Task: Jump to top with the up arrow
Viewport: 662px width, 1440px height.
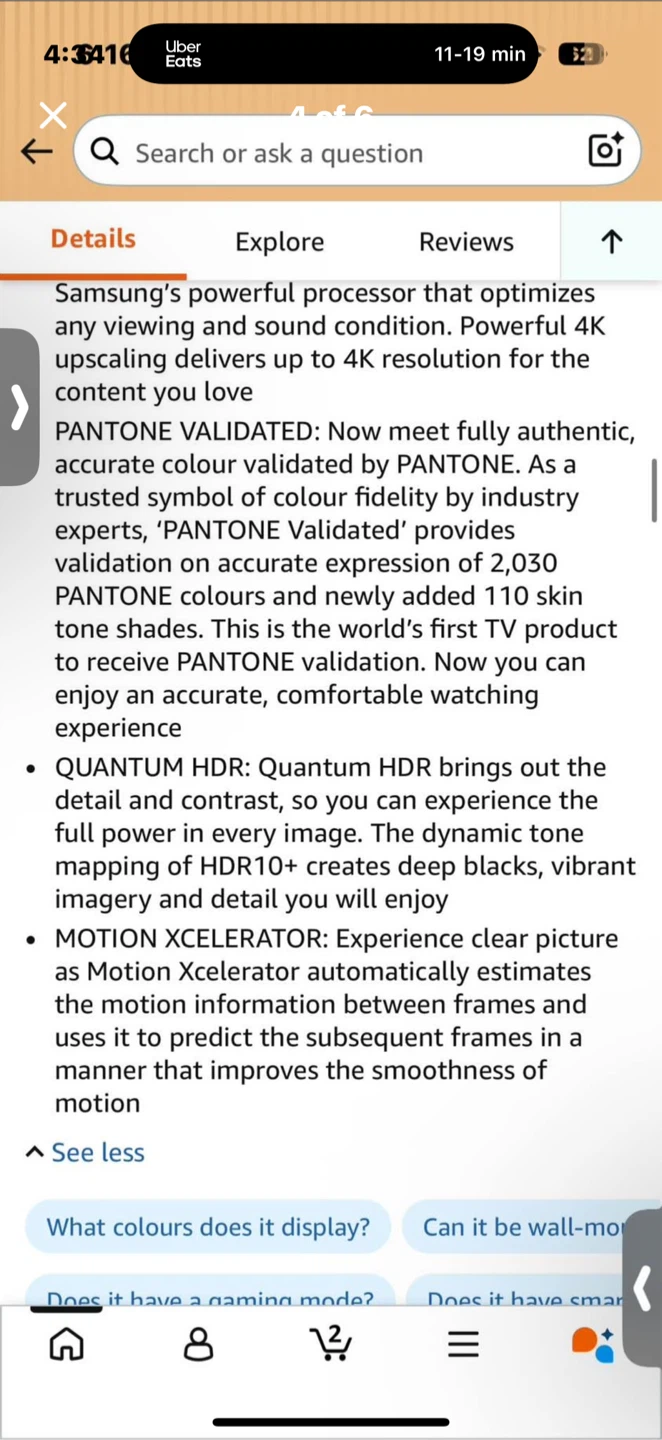Action: pyautogui.click(x=611, y=242)
